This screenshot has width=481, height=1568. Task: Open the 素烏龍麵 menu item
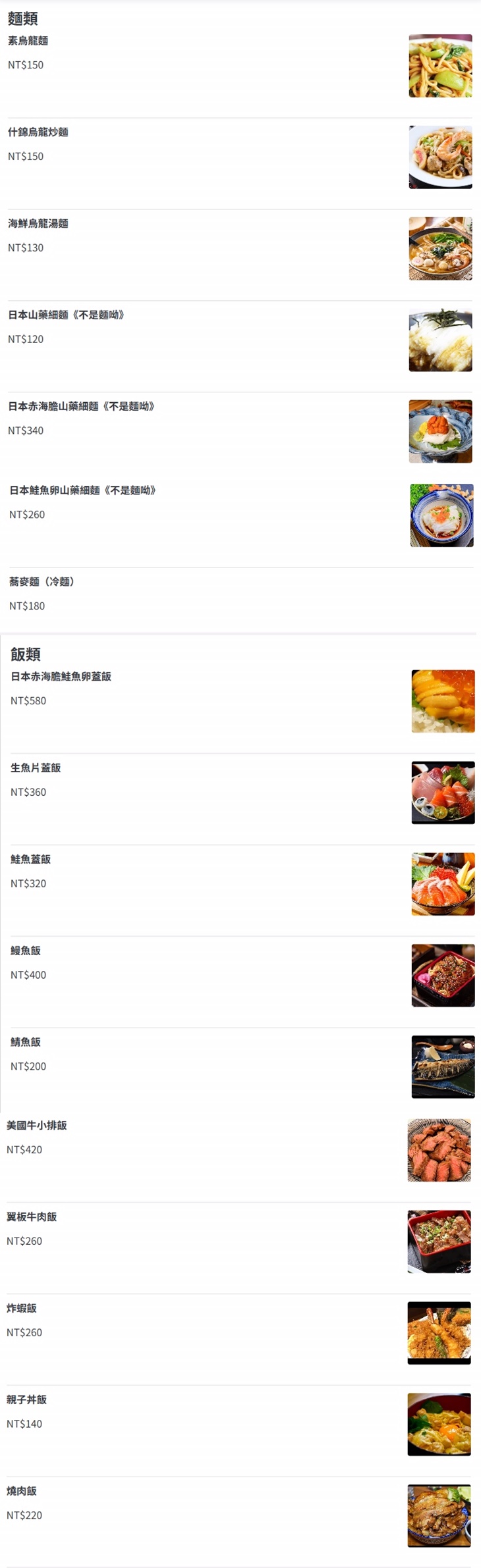click(x=28, y=41)
